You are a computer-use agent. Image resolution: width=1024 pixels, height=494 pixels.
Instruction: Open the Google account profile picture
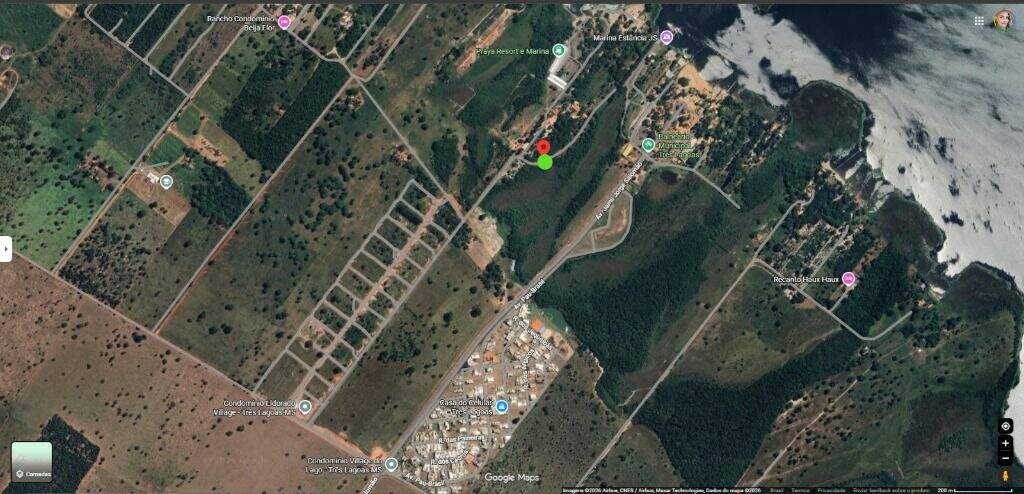[1003, 20]
